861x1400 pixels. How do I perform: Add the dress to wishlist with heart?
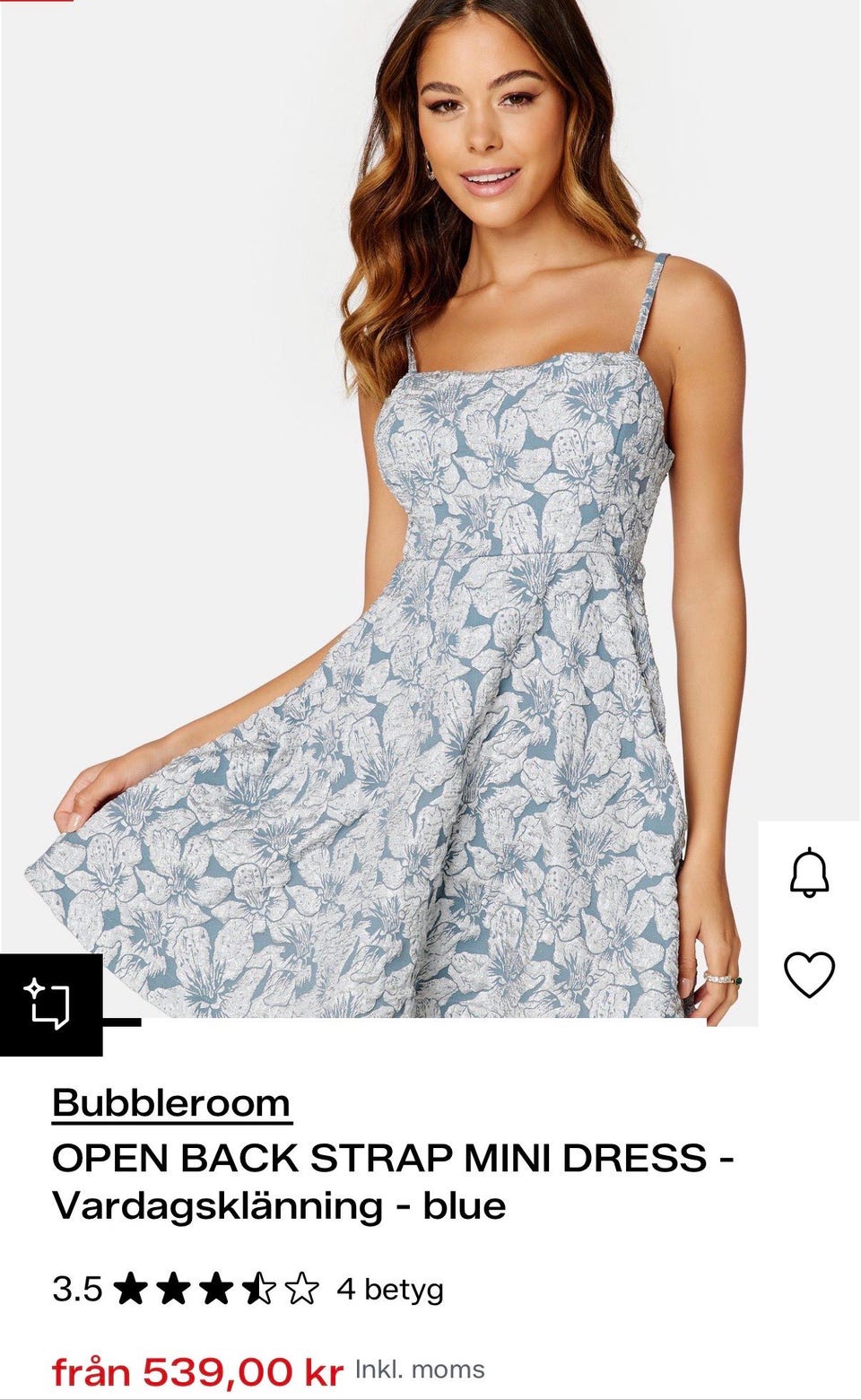pyautogui.click(x=809, y=974)
